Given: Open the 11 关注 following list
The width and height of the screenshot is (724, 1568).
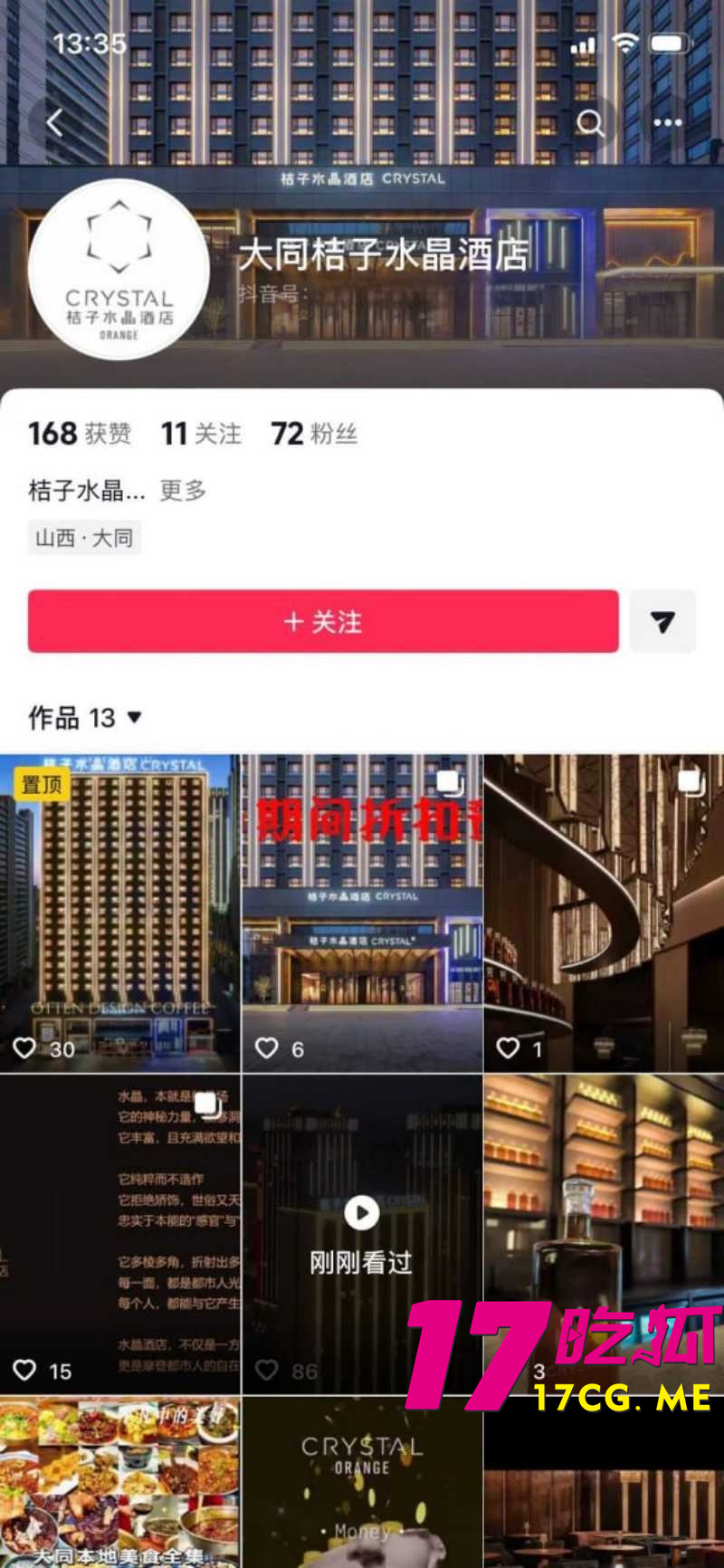Looking at the screenshot, I should [x=199, y=434].
